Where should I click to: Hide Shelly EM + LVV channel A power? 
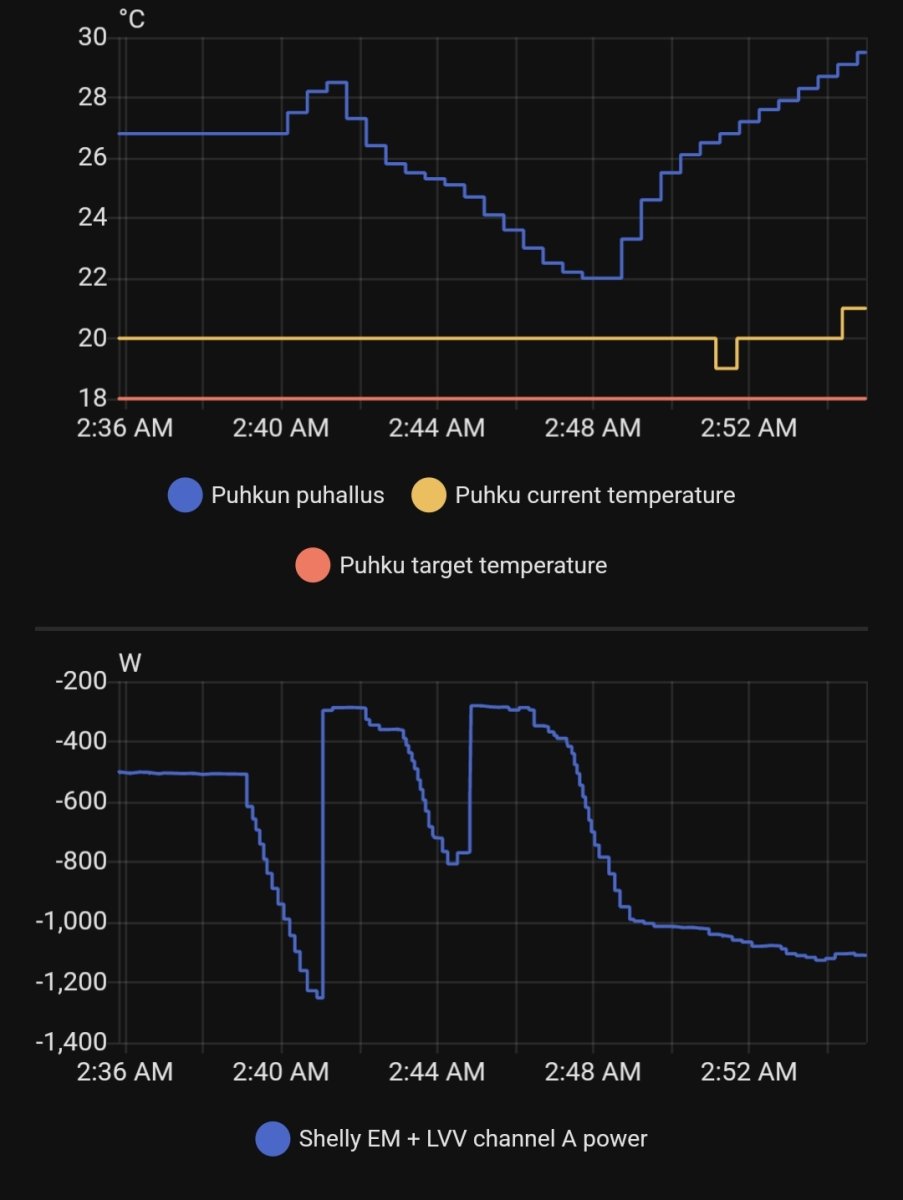click(452, 1138)
